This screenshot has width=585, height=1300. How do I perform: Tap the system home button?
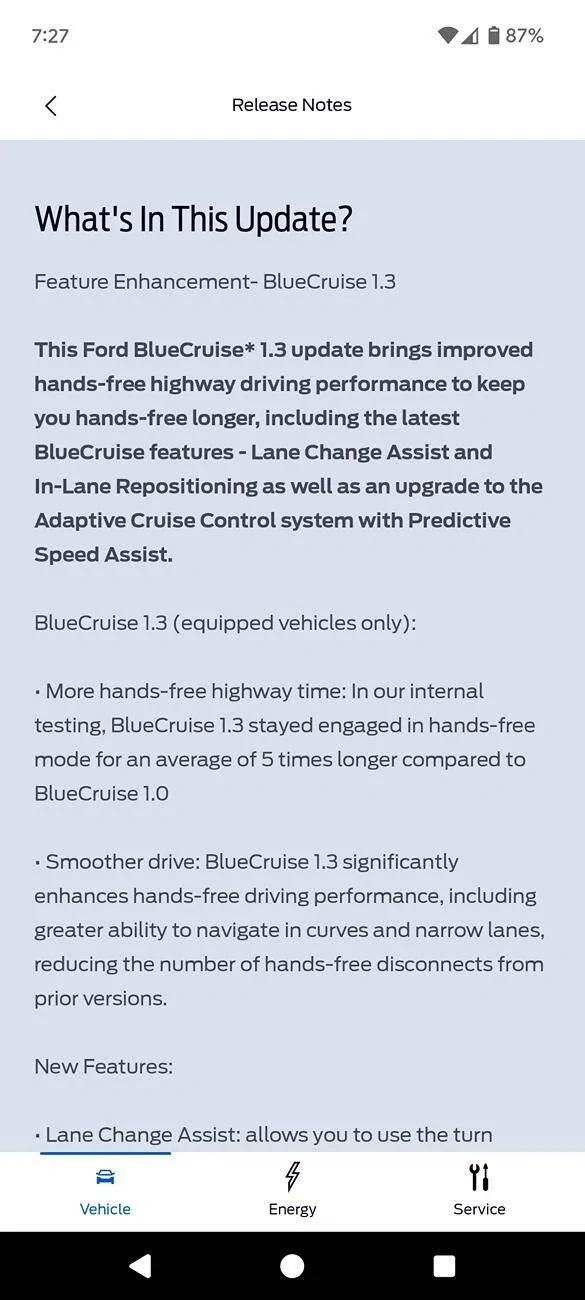click(x=292, y=1266)
